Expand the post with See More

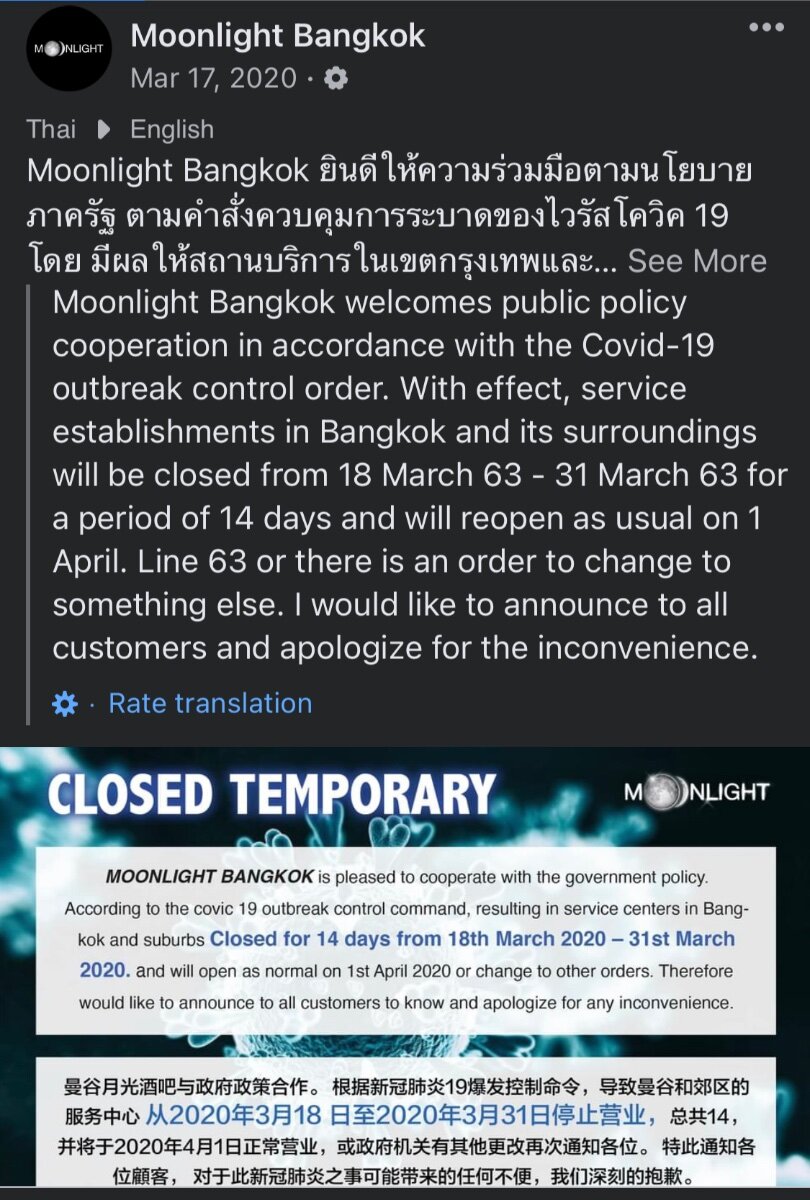pos(697,262)
